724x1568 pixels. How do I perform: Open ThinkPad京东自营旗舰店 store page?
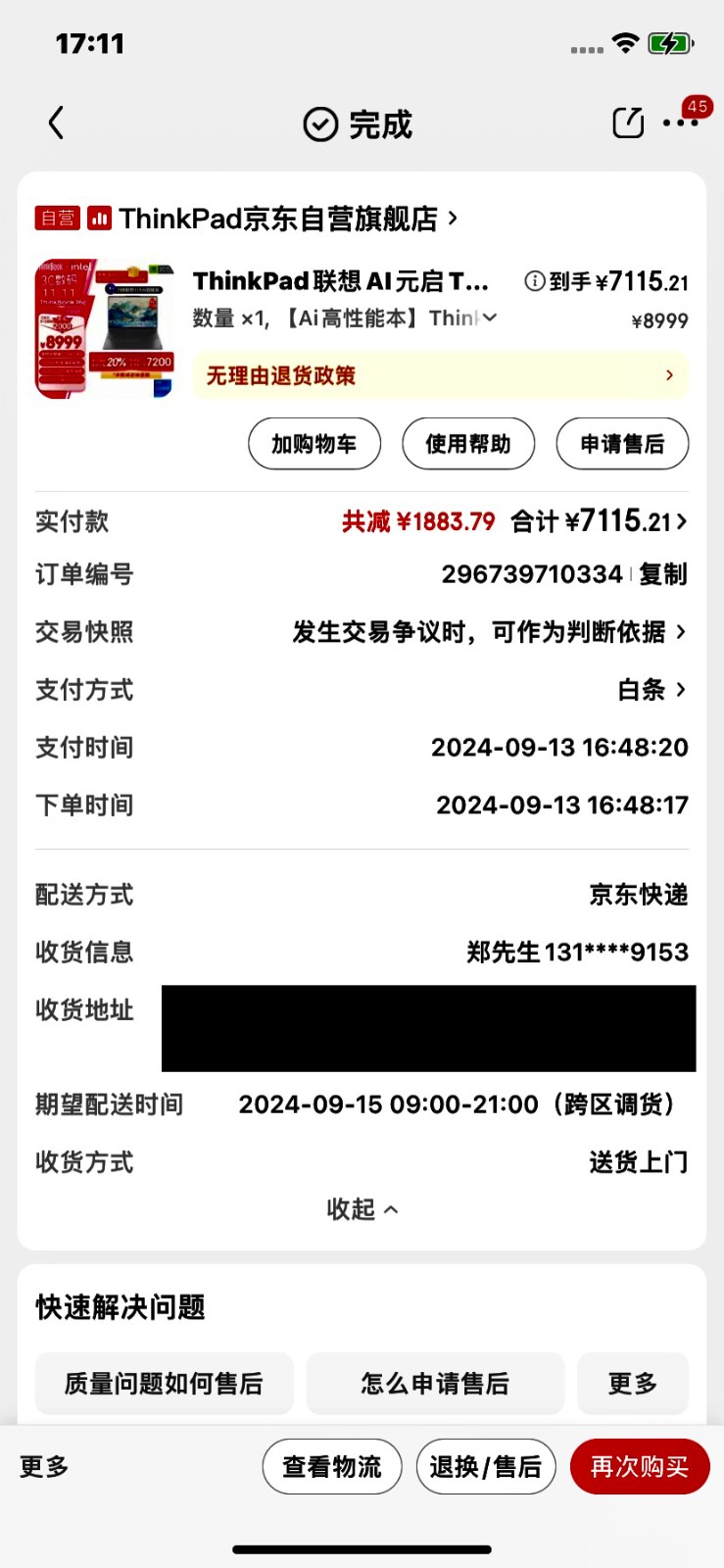[x=277, y=219]
